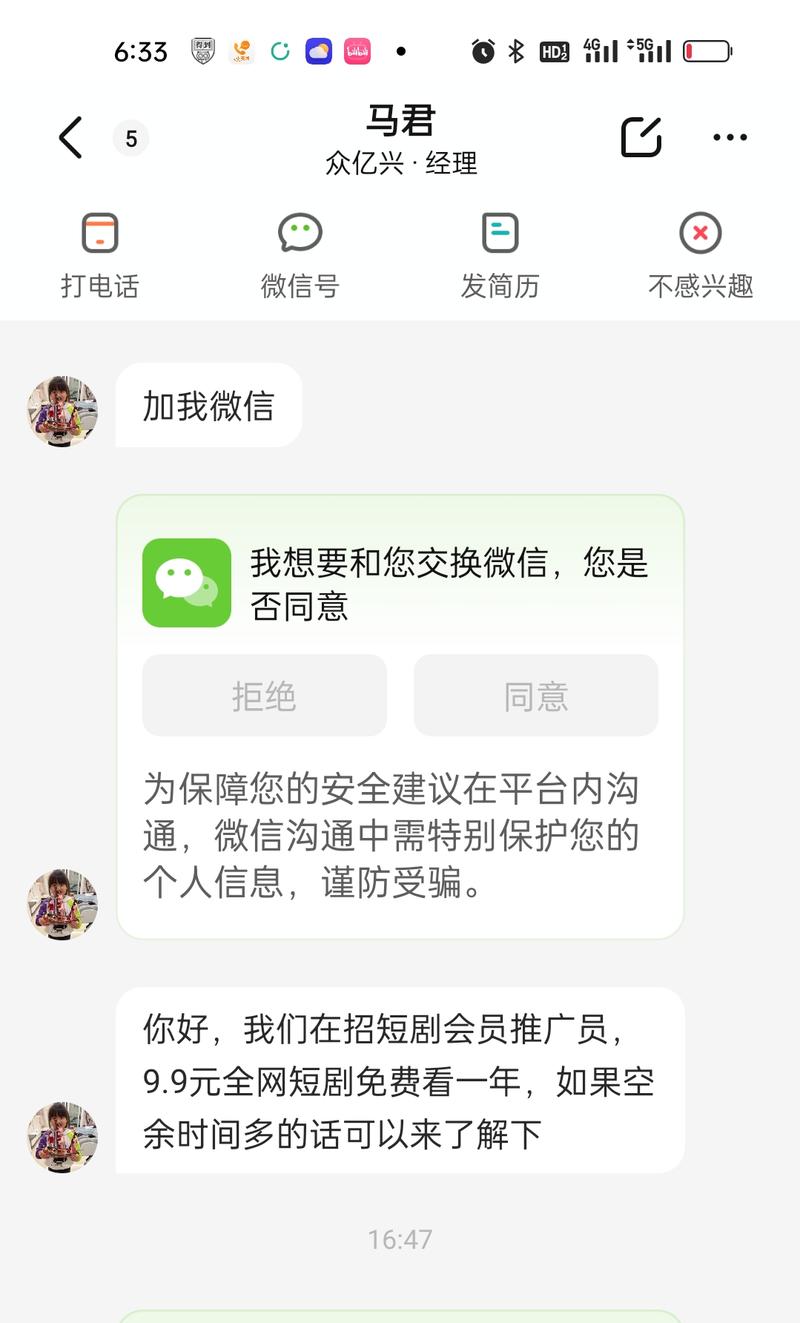The image size is (800, 1323).
Task: Open the recruiter's avatar next to 加我微信
Action: click(61, 406)
